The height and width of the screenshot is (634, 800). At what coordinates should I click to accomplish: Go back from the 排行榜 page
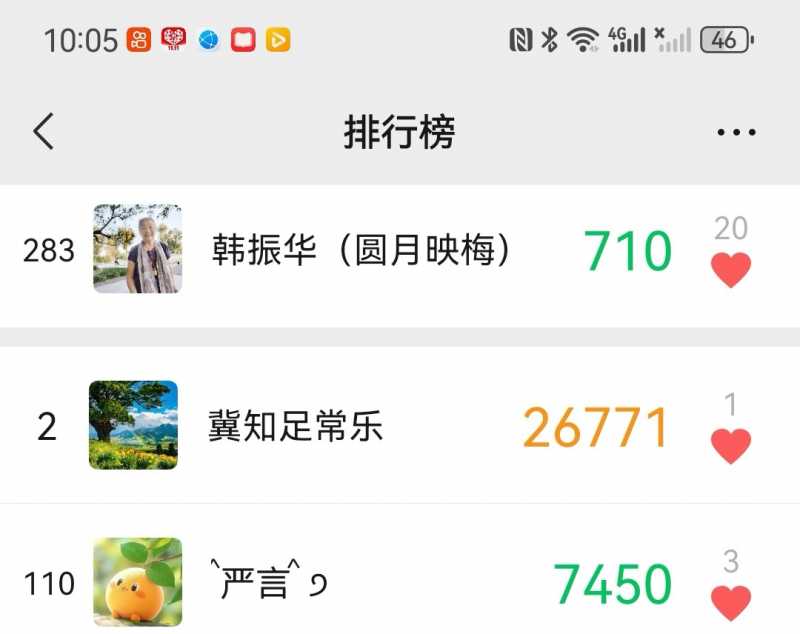click(43, 132)
